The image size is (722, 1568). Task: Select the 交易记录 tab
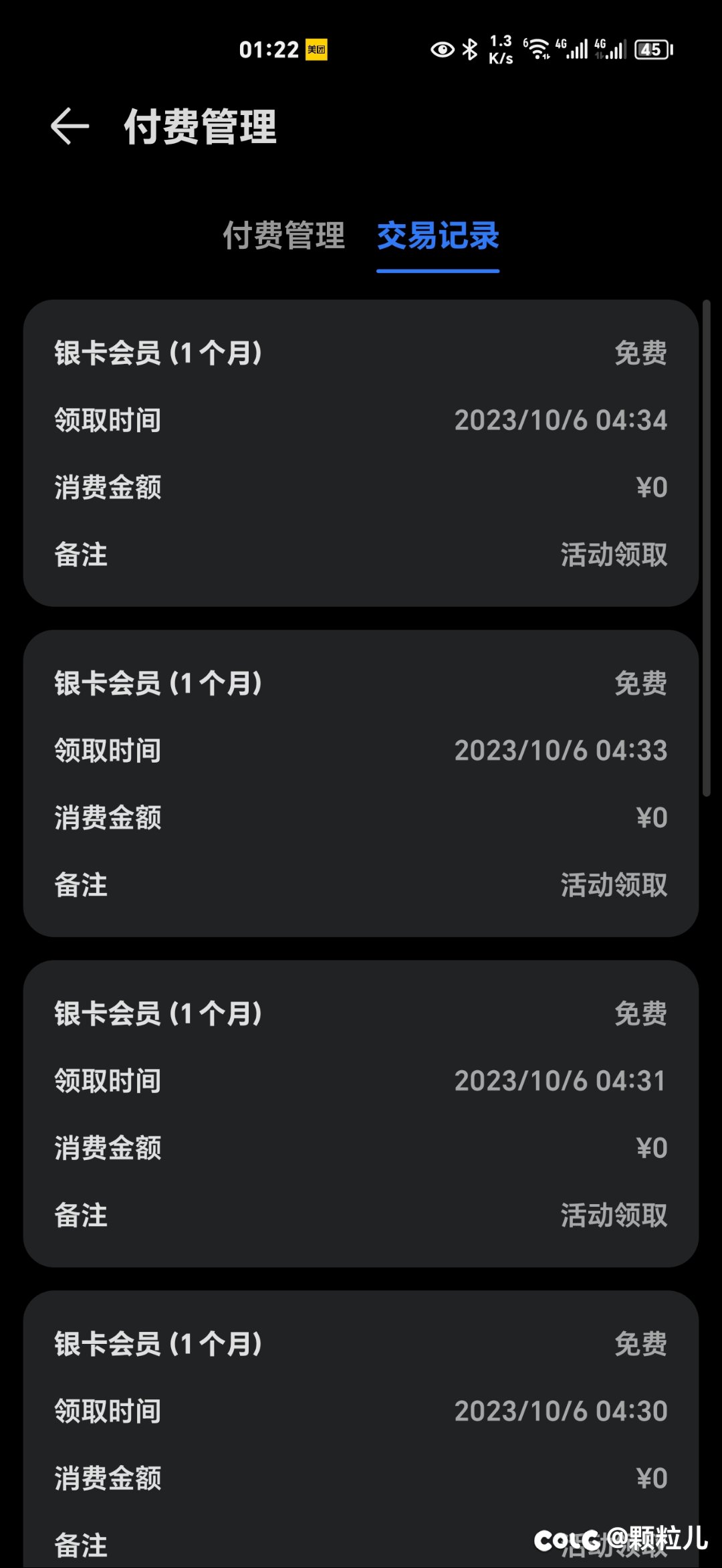(438, 235)
